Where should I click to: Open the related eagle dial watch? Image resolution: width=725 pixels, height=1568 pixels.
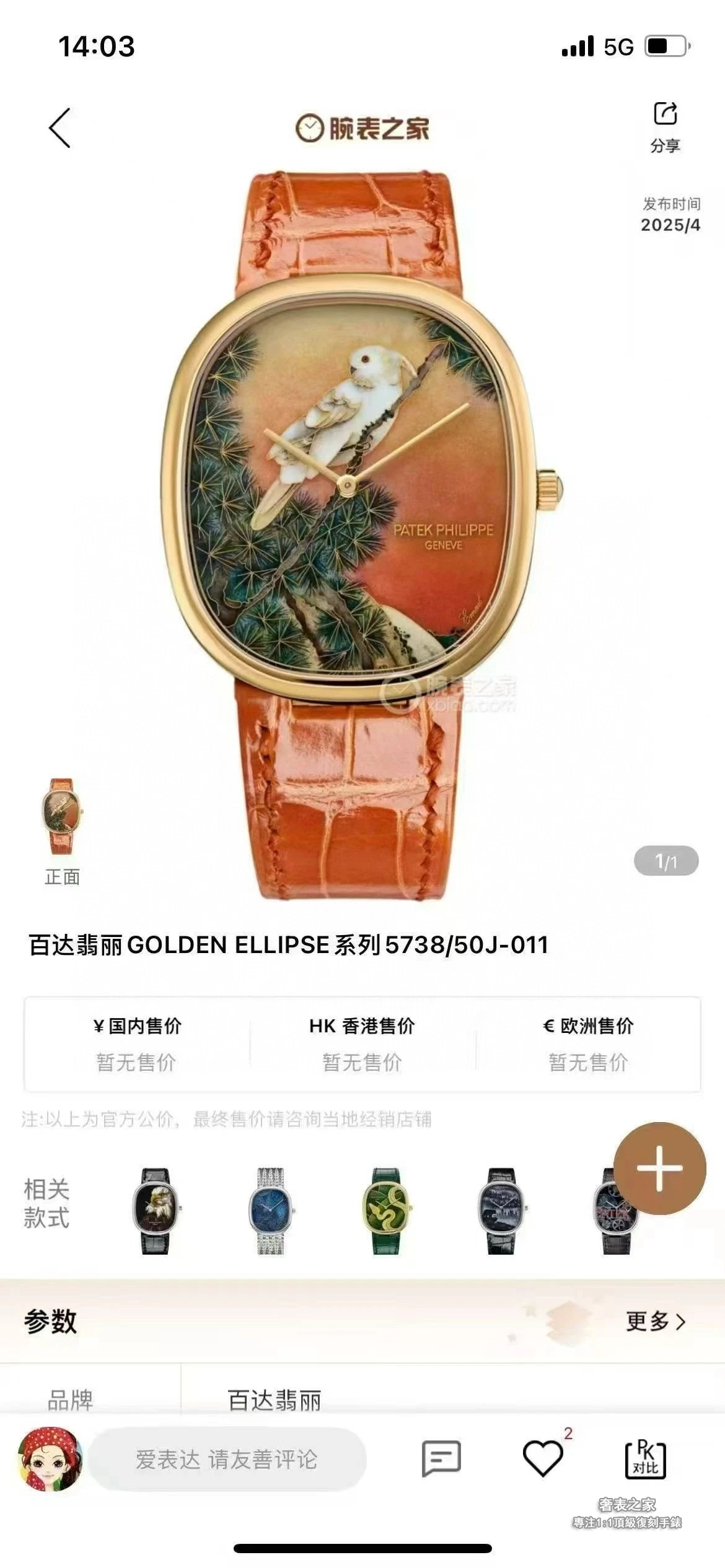[155, 1211]
